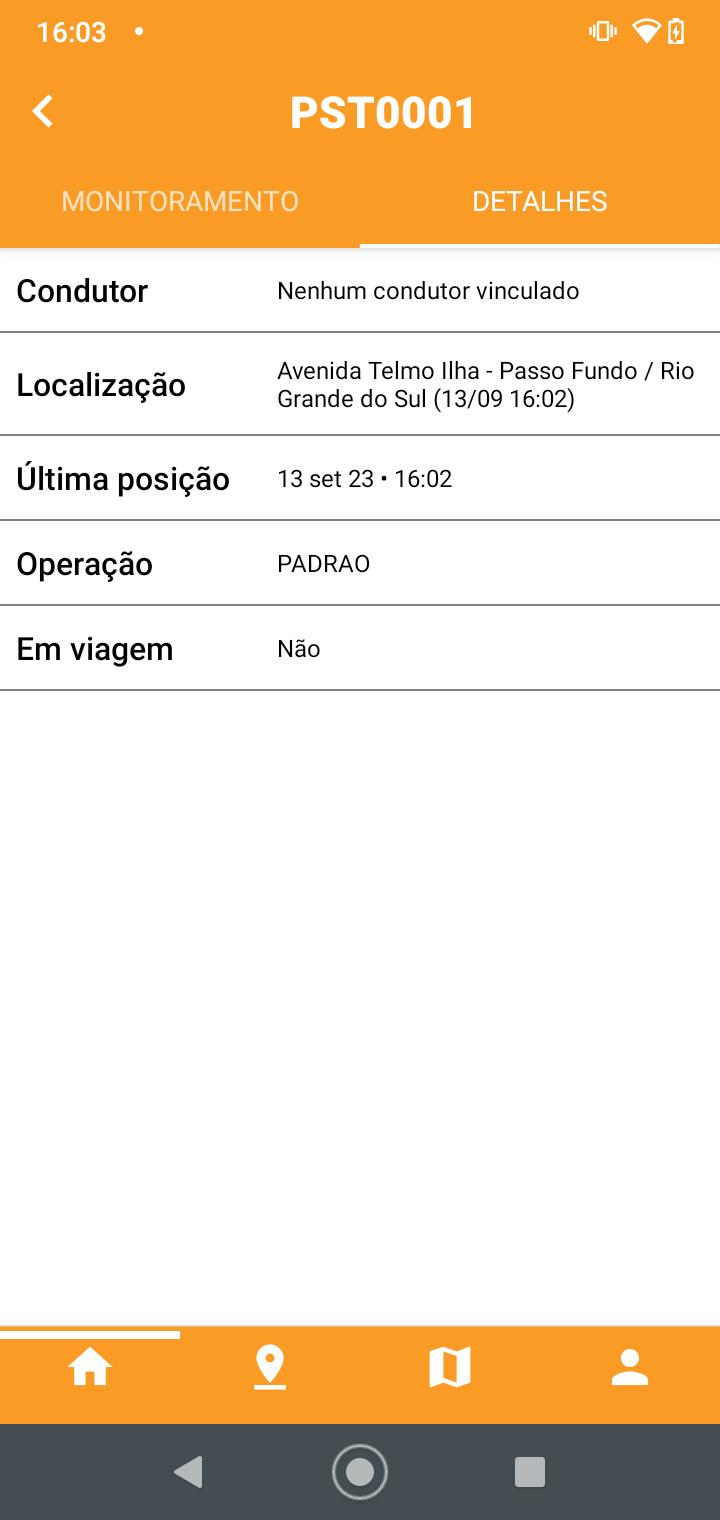Tap the system back button
Screen dimensions: 720x1520
[x=188, y=1472]
